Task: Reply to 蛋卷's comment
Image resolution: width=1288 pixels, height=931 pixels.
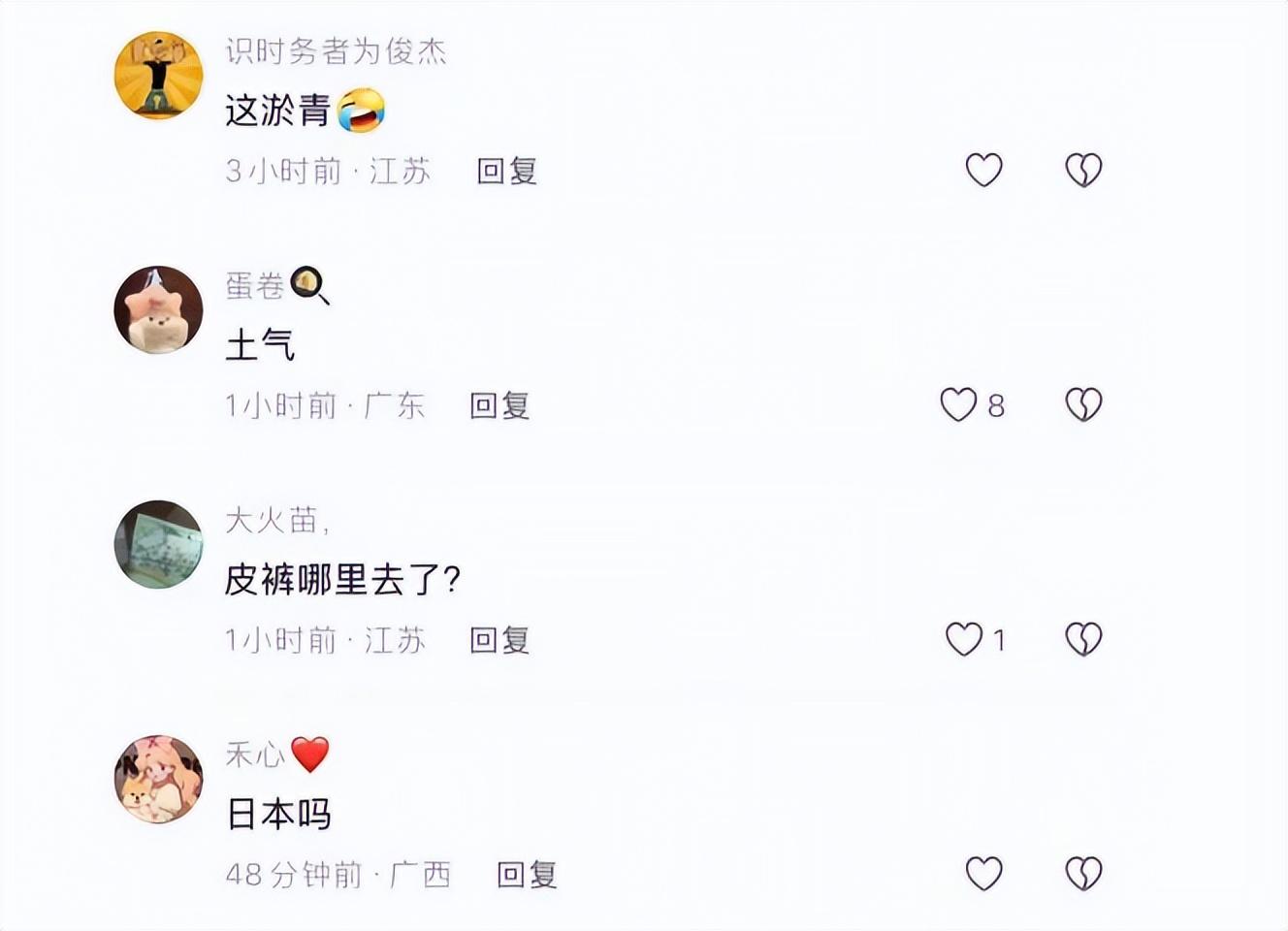Action: [499, 405]
